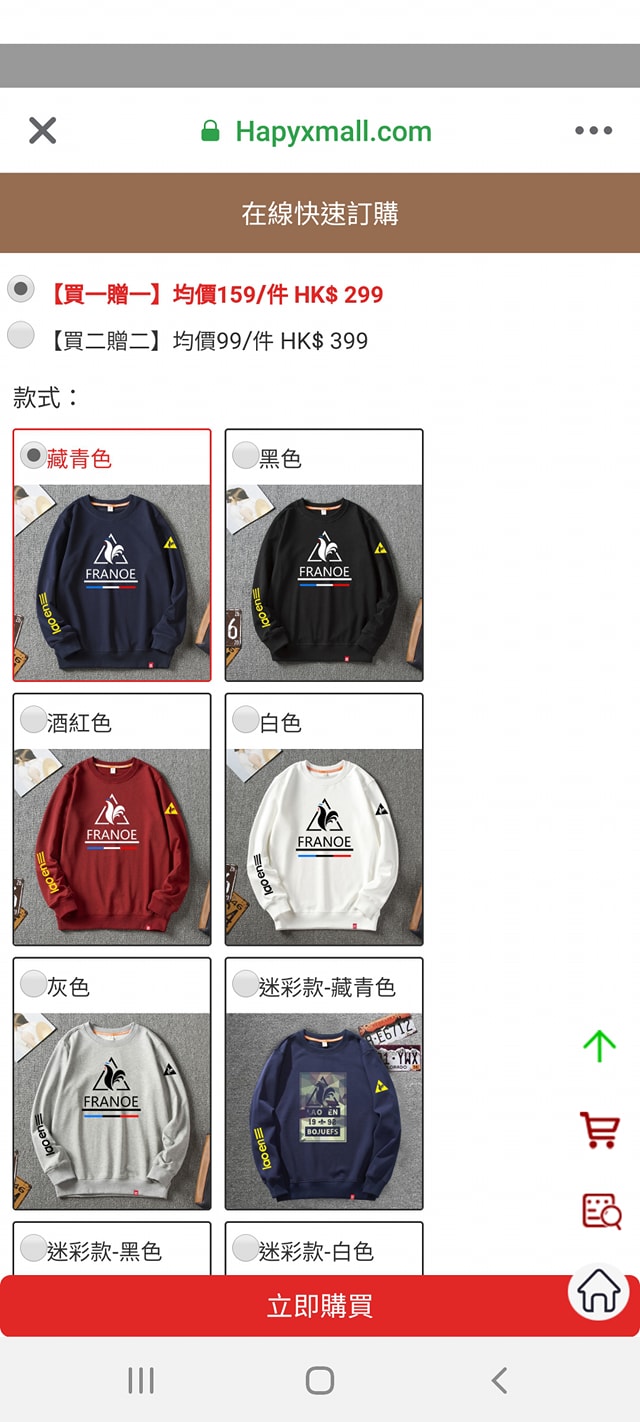Image resolution: width=640 pixels, height=1422 pixels.
Task: Tap the green arrow to jump to top
Action: click(599, 1046)
